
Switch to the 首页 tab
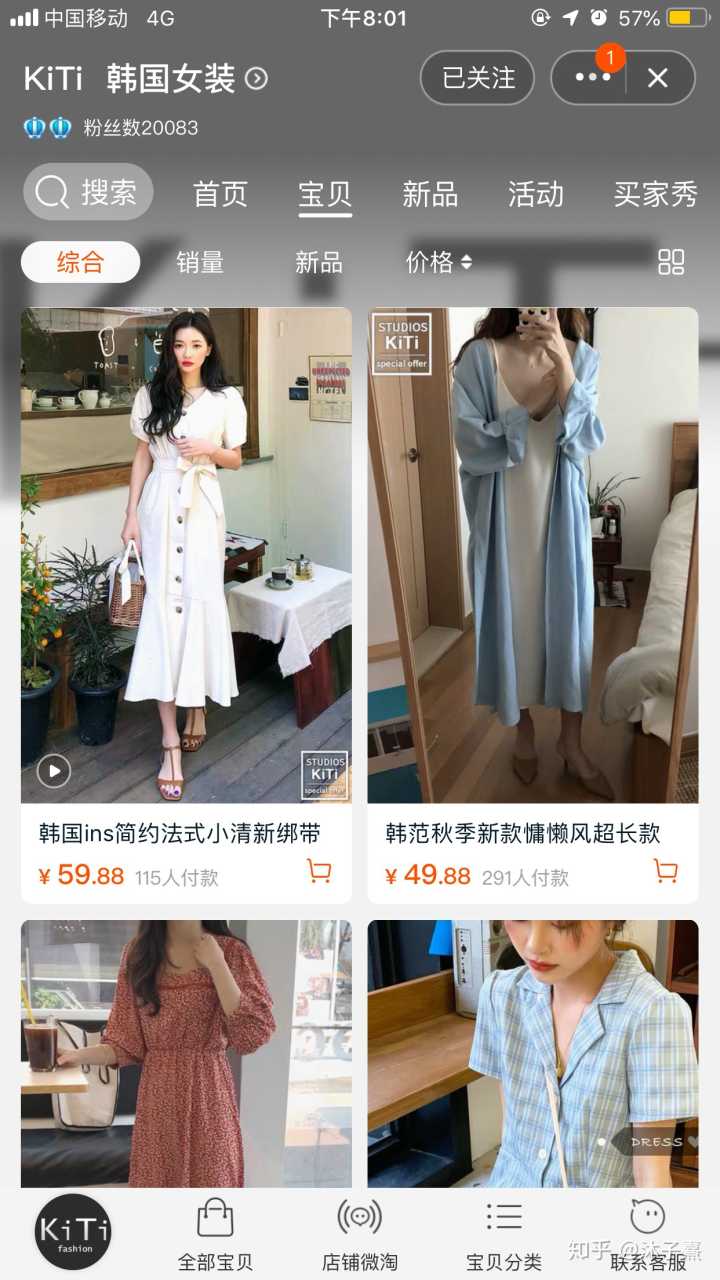point(220,194)
